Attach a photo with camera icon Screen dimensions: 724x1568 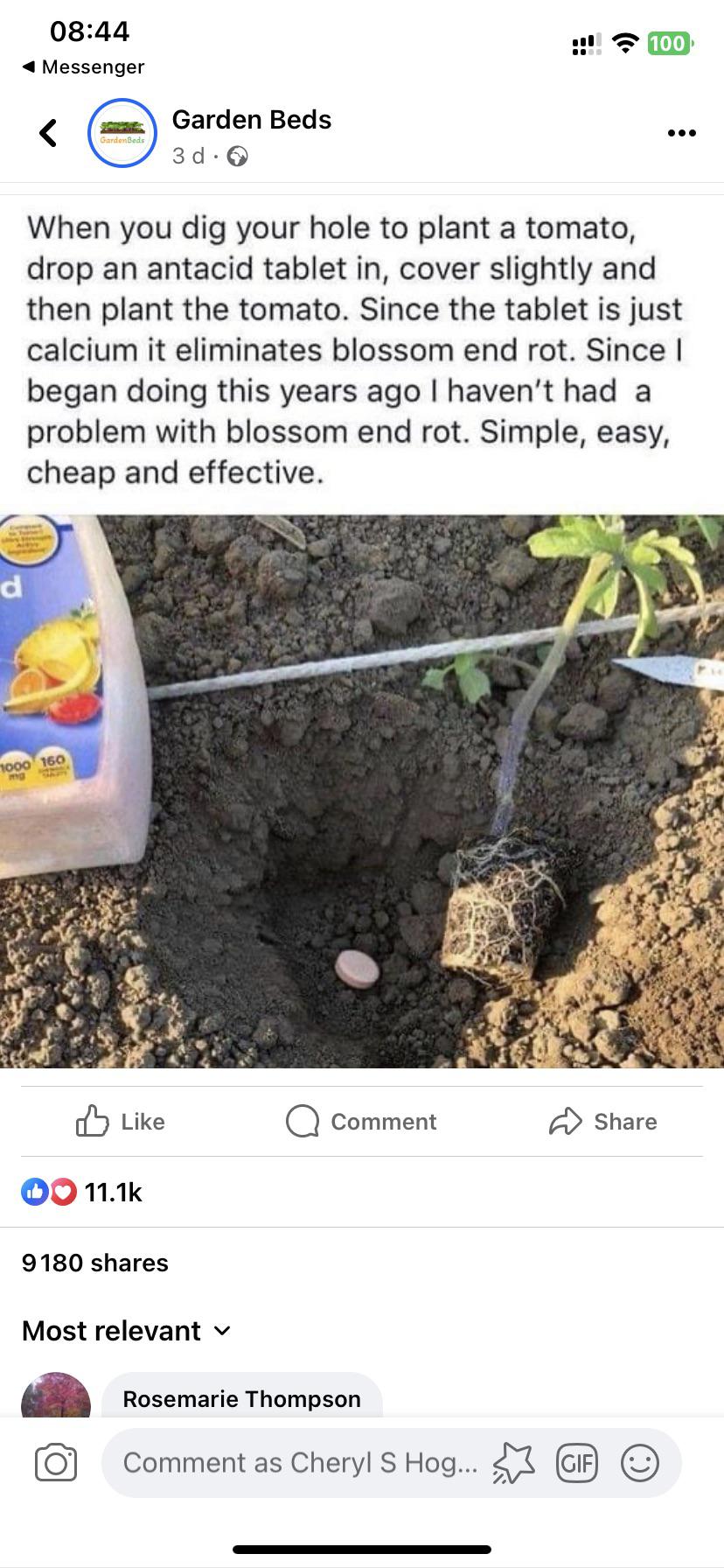point(56,1463)
